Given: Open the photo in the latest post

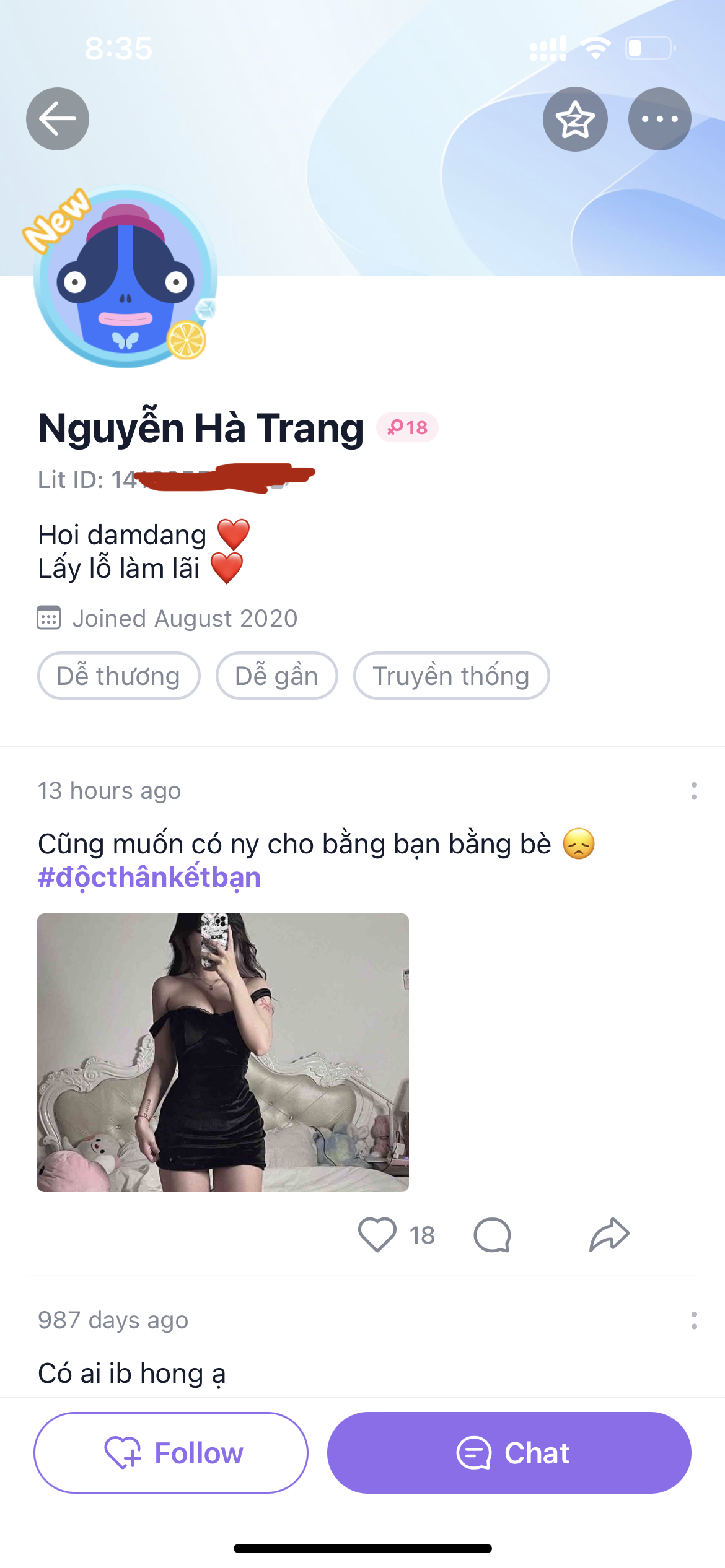Looking at the screenshot, I should click(x=223, y=1052).
